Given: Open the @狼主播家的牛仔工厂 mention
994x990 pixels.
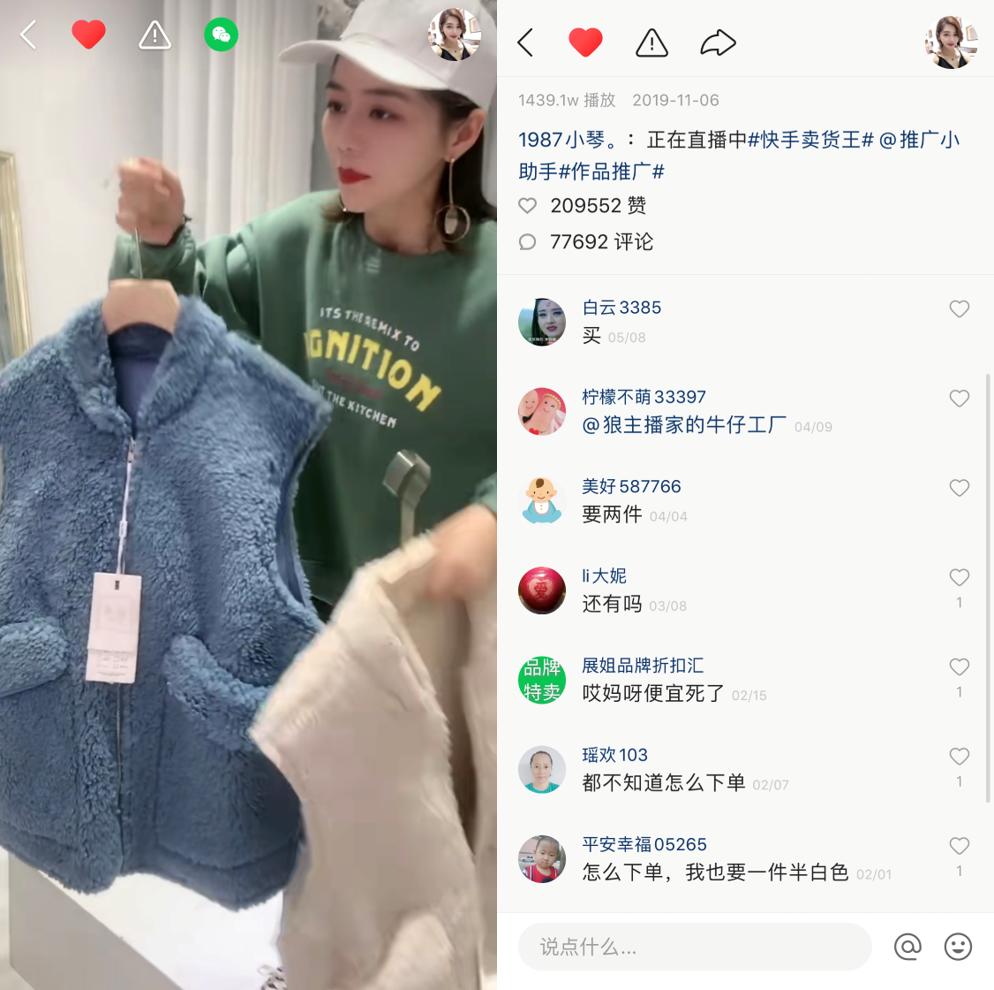Looking at the screenshot, I should [x=685, y=425].
